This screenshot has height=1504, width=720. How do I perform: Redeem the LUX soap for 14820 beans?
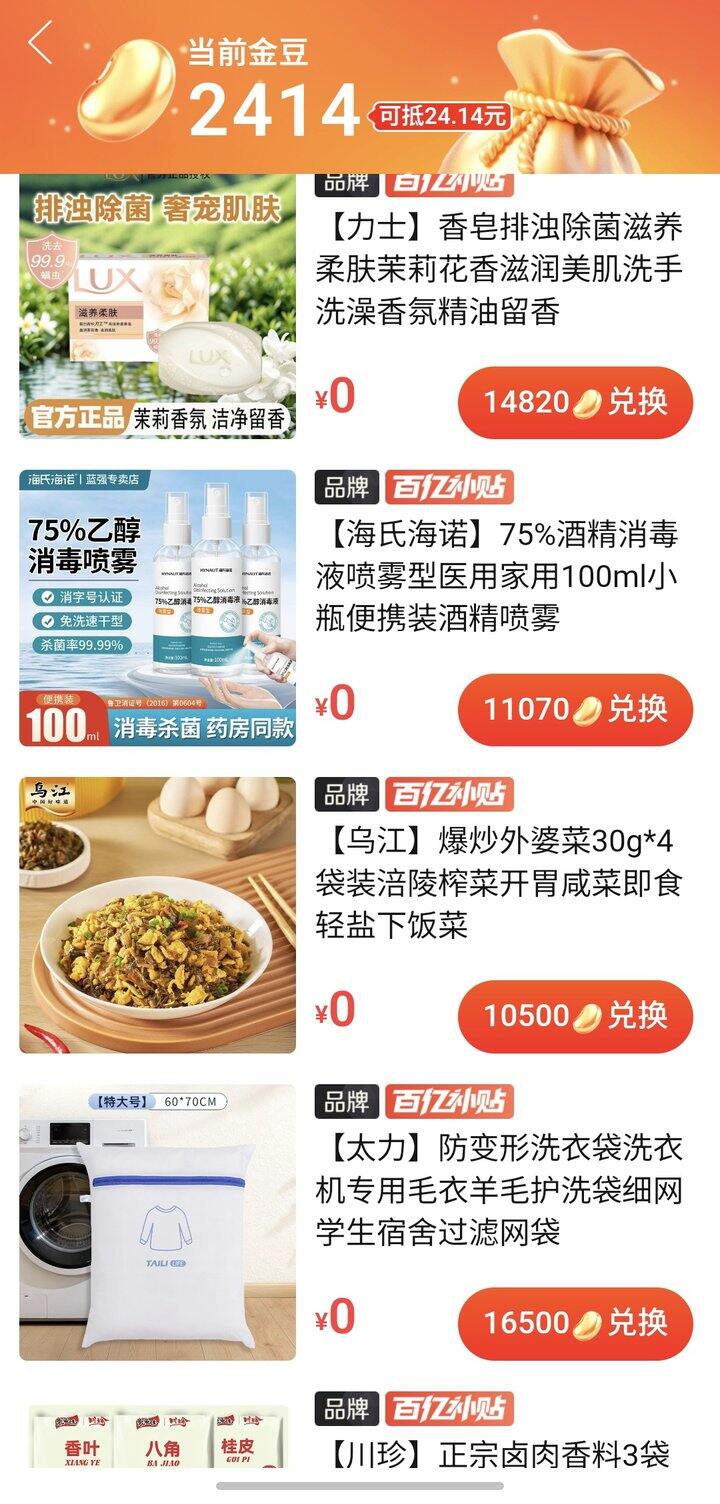(575, 402)
